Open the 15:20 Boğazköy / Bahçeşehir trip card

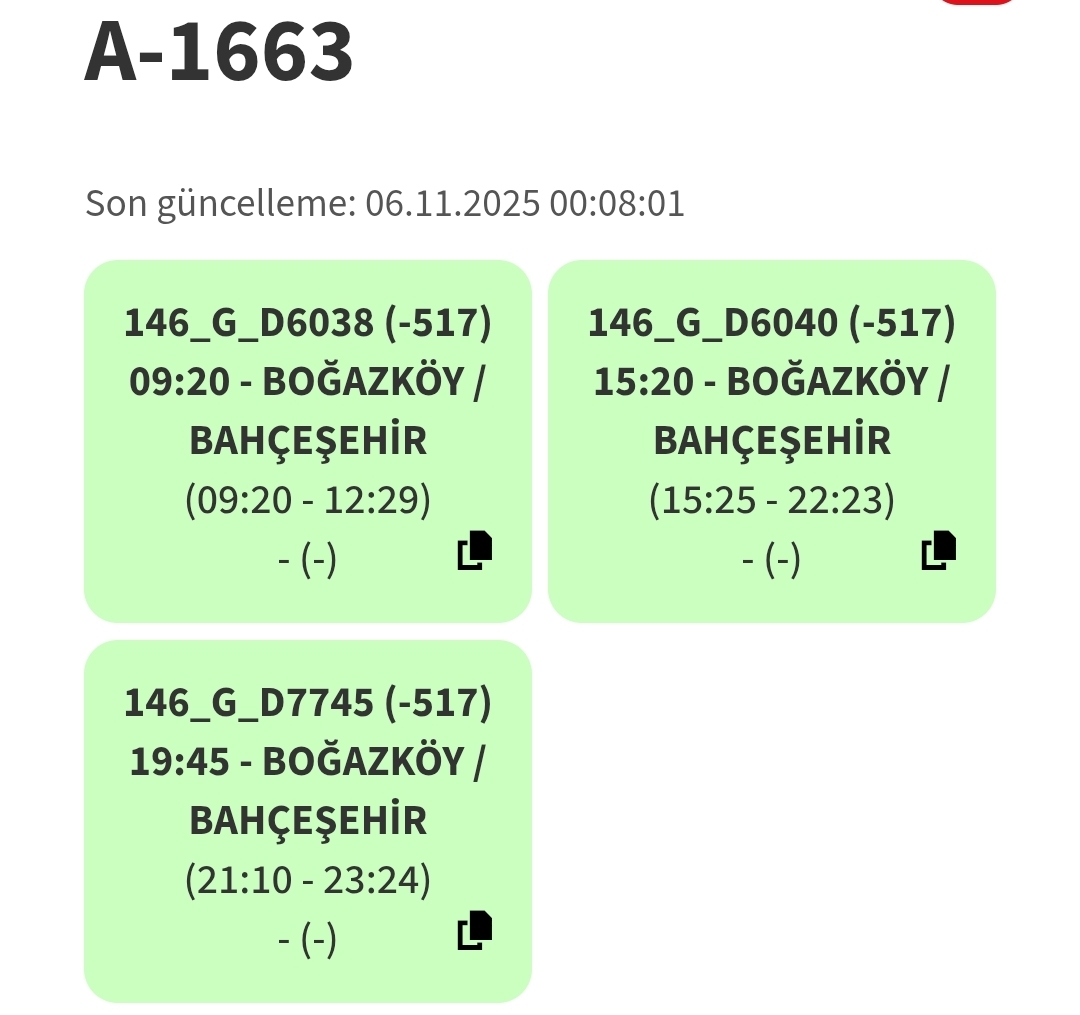click(771, 411)
